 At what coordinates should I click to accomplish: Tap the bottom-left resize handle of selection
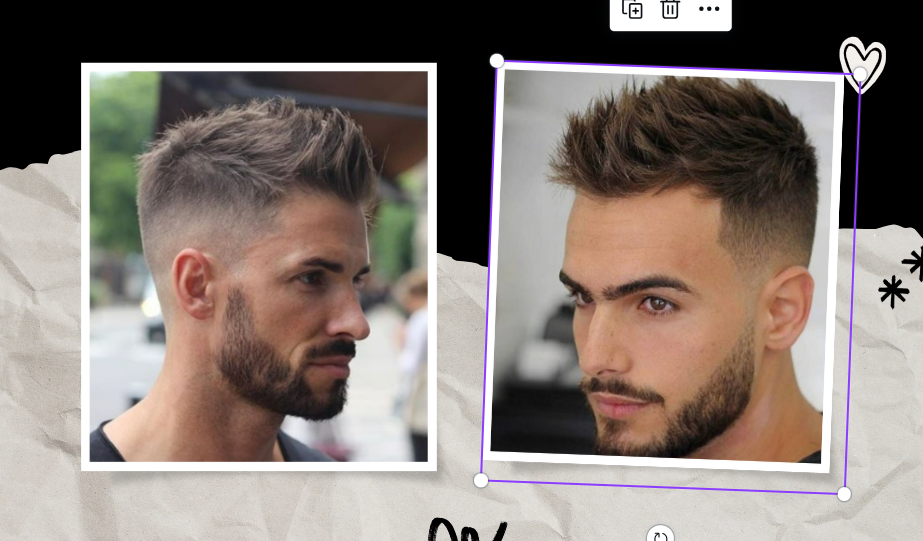(x=481, y=481)
